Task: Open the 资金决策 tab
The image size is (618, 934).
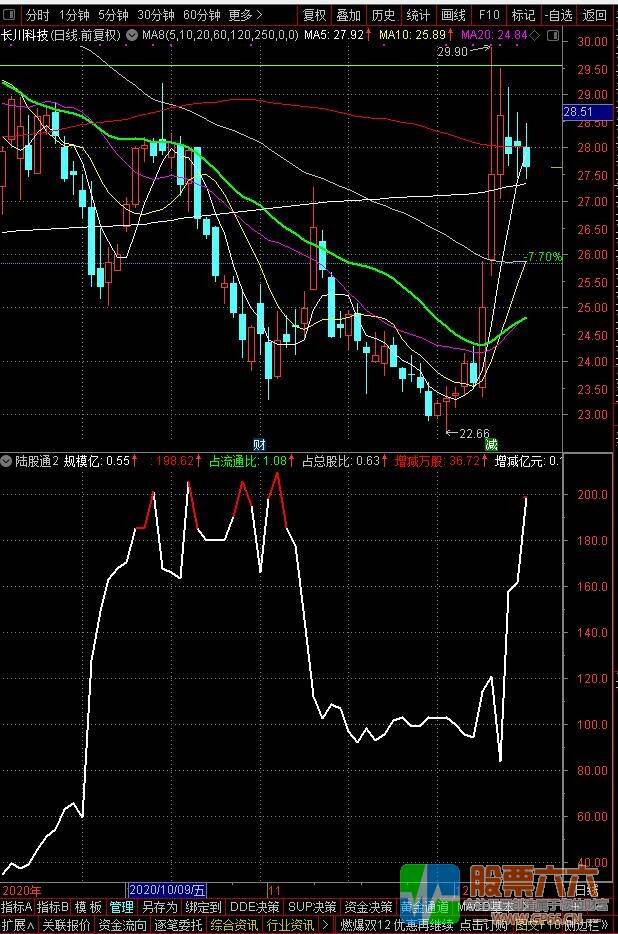Action: (368, 907)
